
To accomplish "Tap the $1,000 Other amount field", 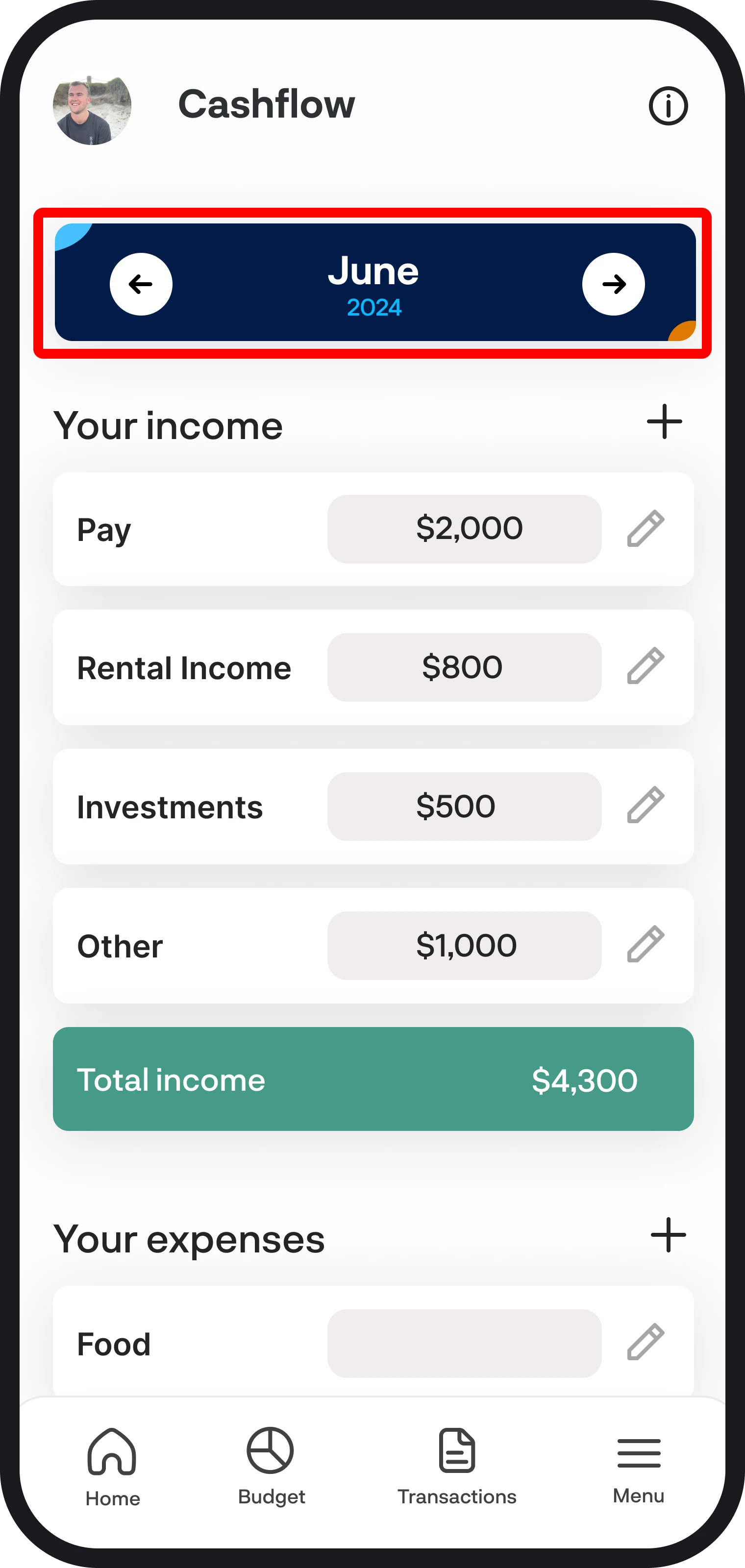I will [465, 945].
